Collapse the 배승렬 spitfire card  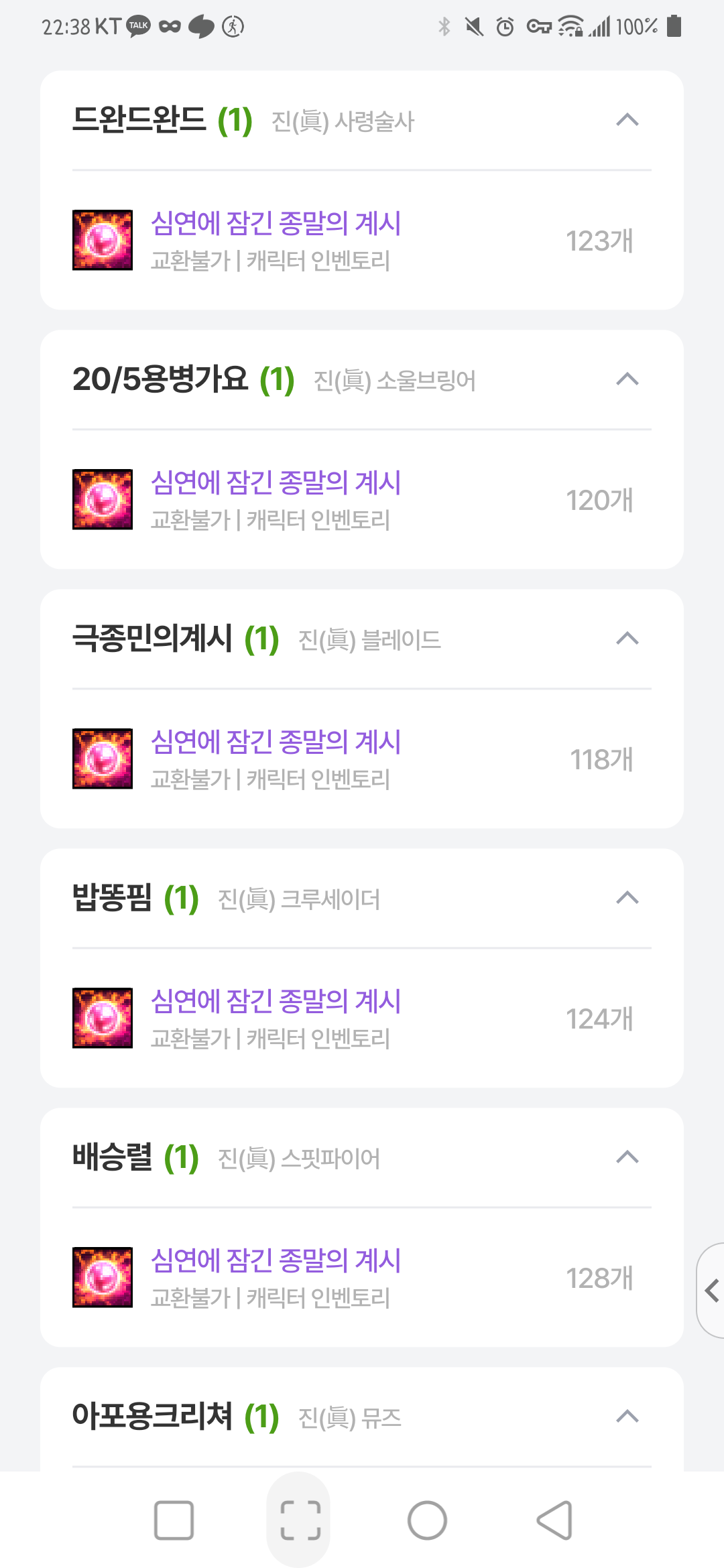(627, 1158)
